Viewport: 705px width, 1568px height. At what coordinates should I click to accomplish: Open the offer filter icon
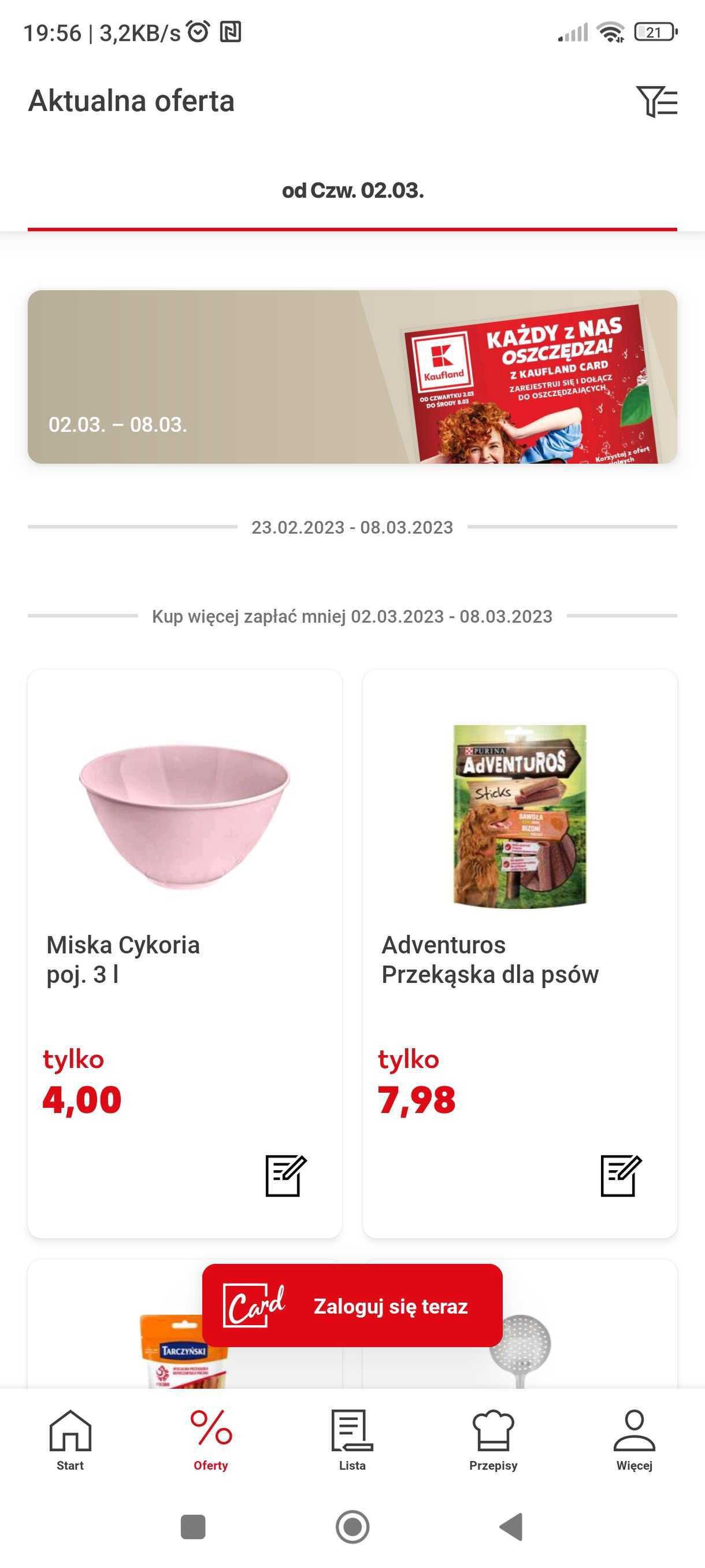coord(657,101)
